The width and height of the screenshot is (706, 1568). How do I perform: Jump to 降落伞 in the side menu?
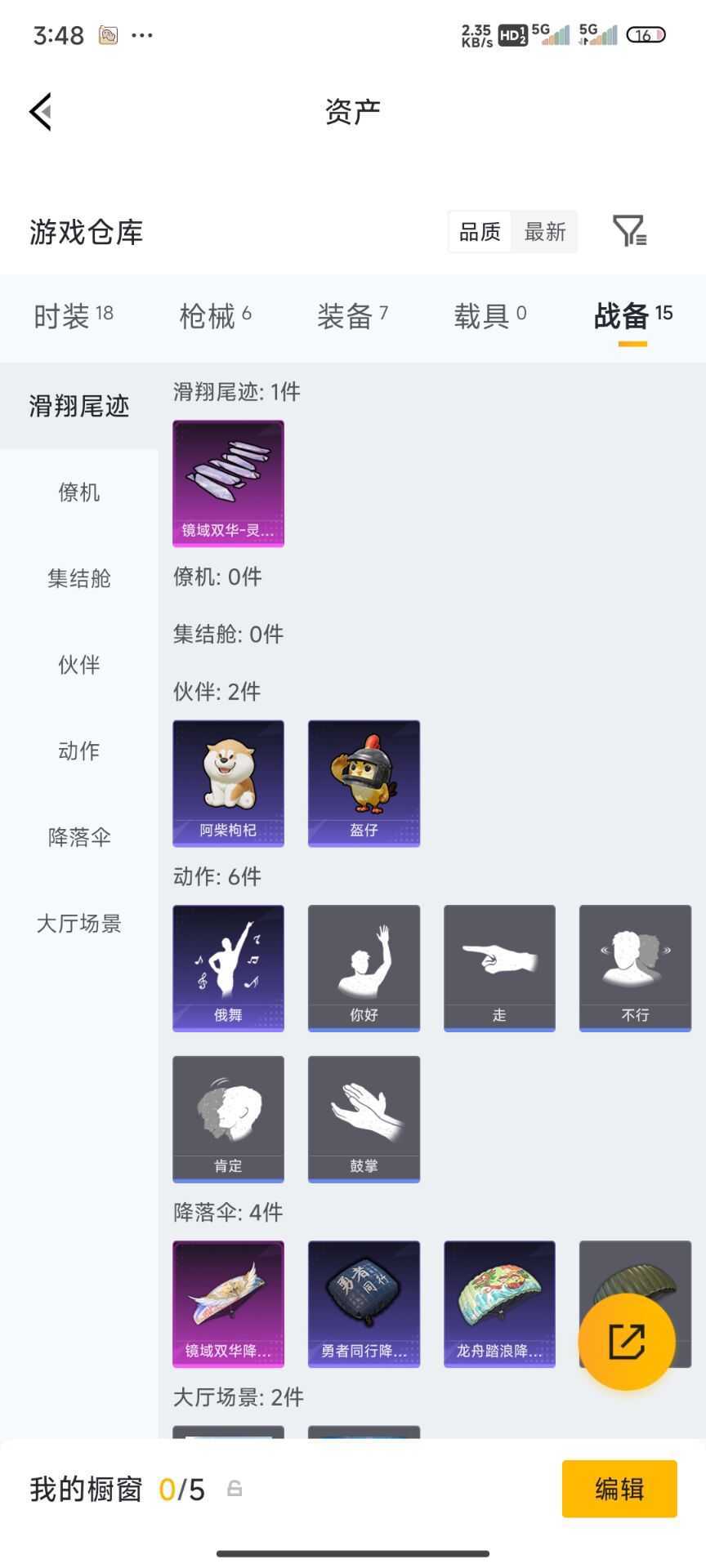tap(79, 837)
